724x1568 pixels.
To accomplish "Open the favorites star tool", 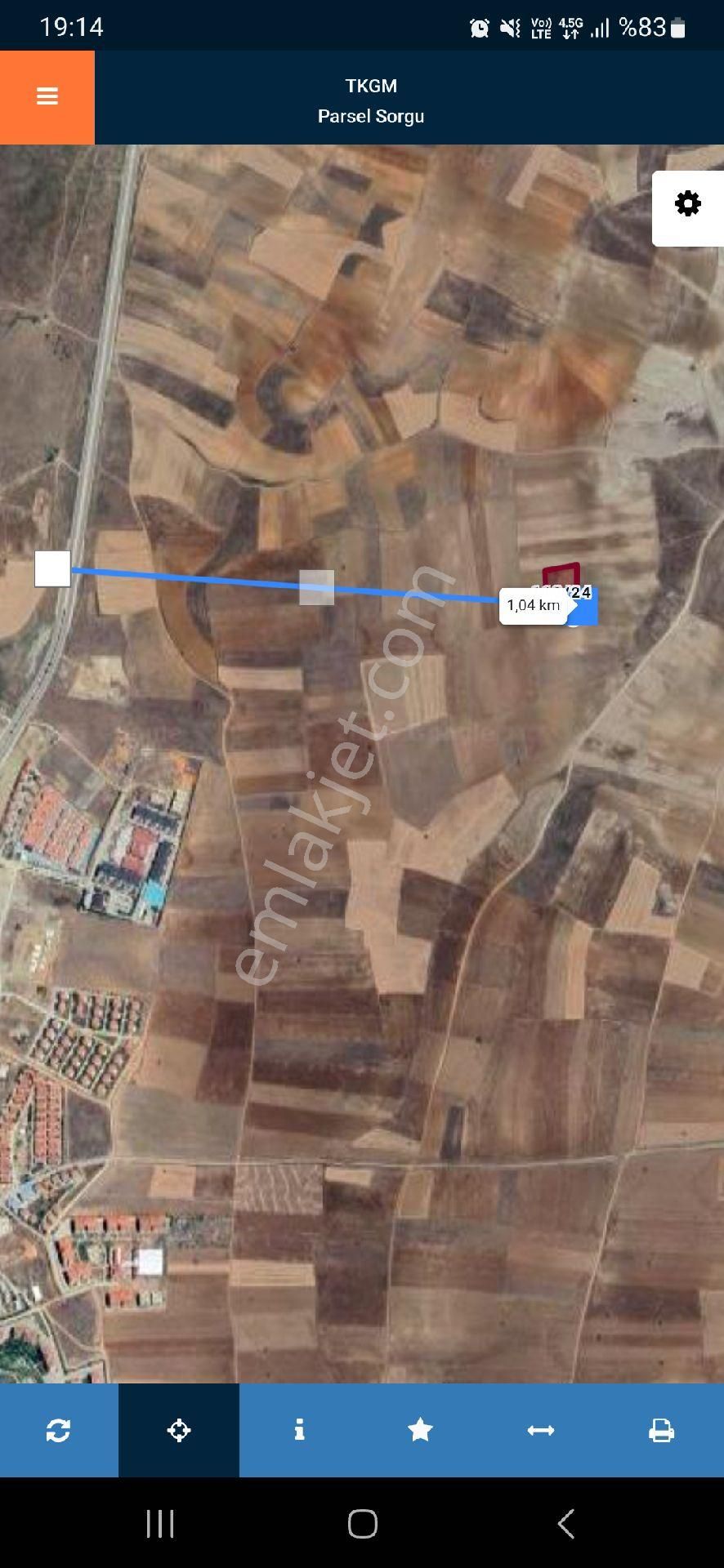I will tap(419, 1430).
